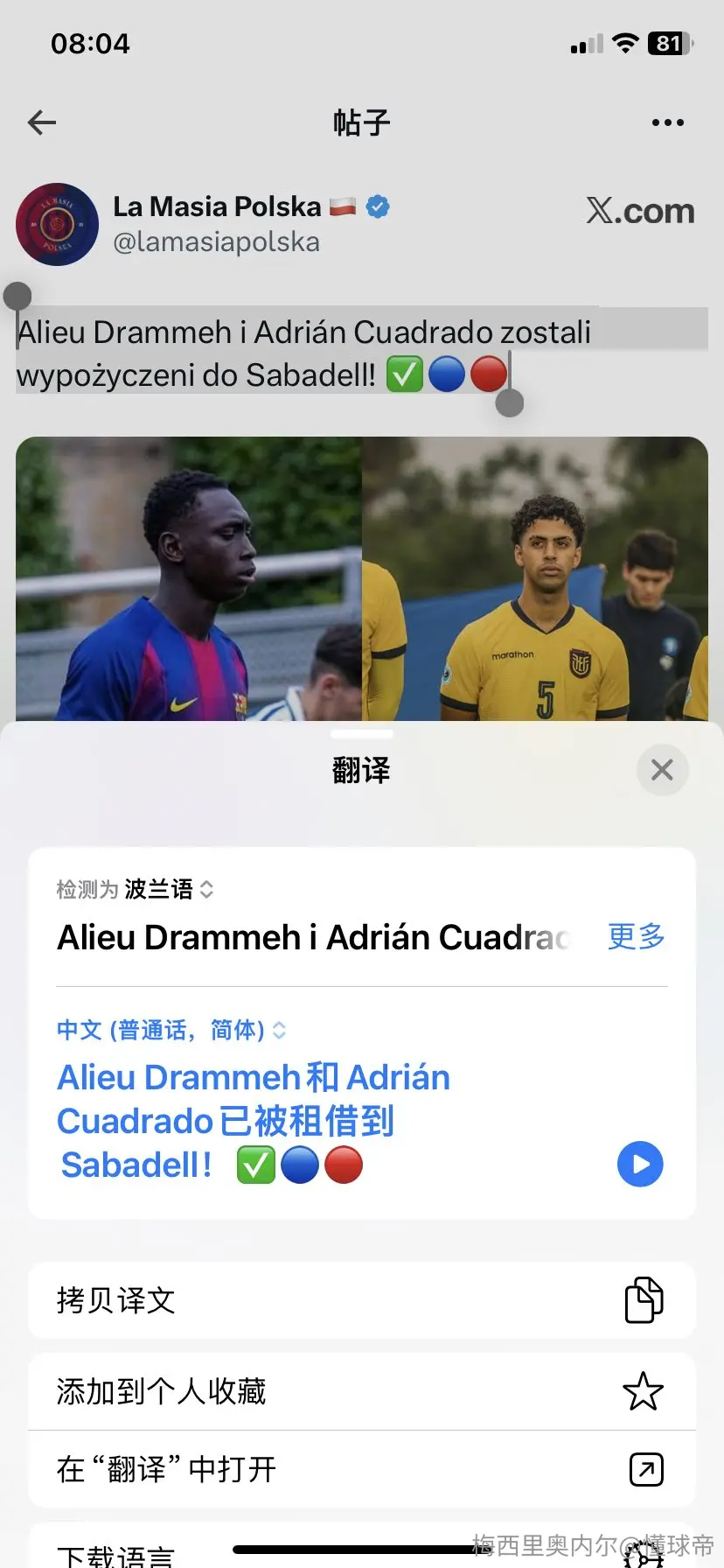Open La Masia Polska profile avatar
Screen dimensions: 724x1568
coord(58,224)
